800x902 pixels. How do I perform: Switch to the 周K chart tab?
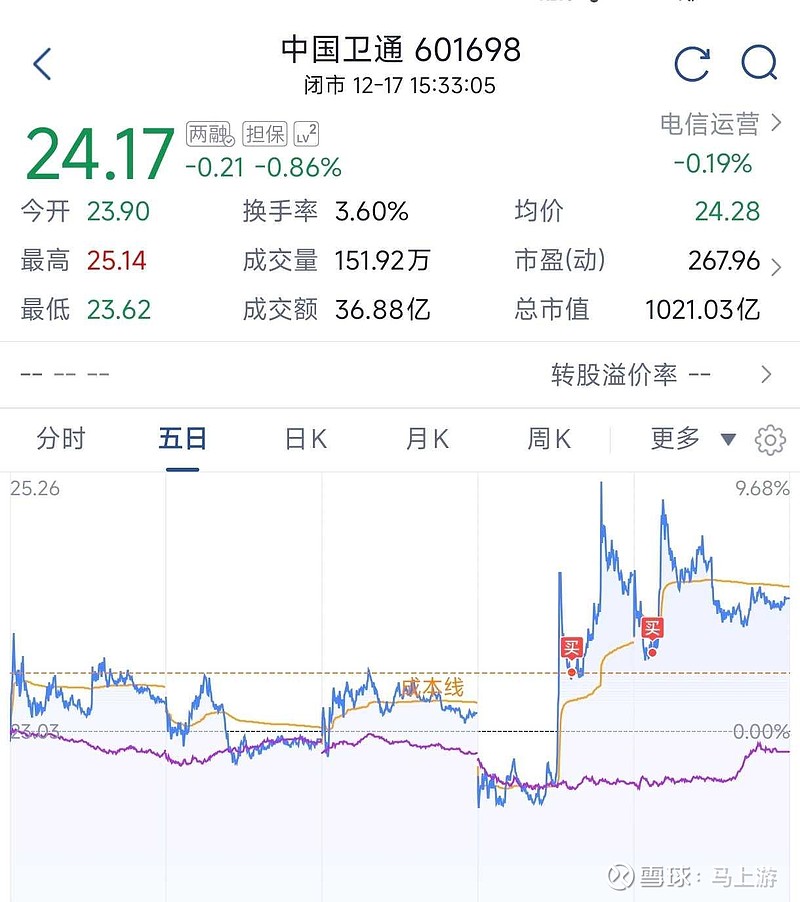[x=547, y=438]
